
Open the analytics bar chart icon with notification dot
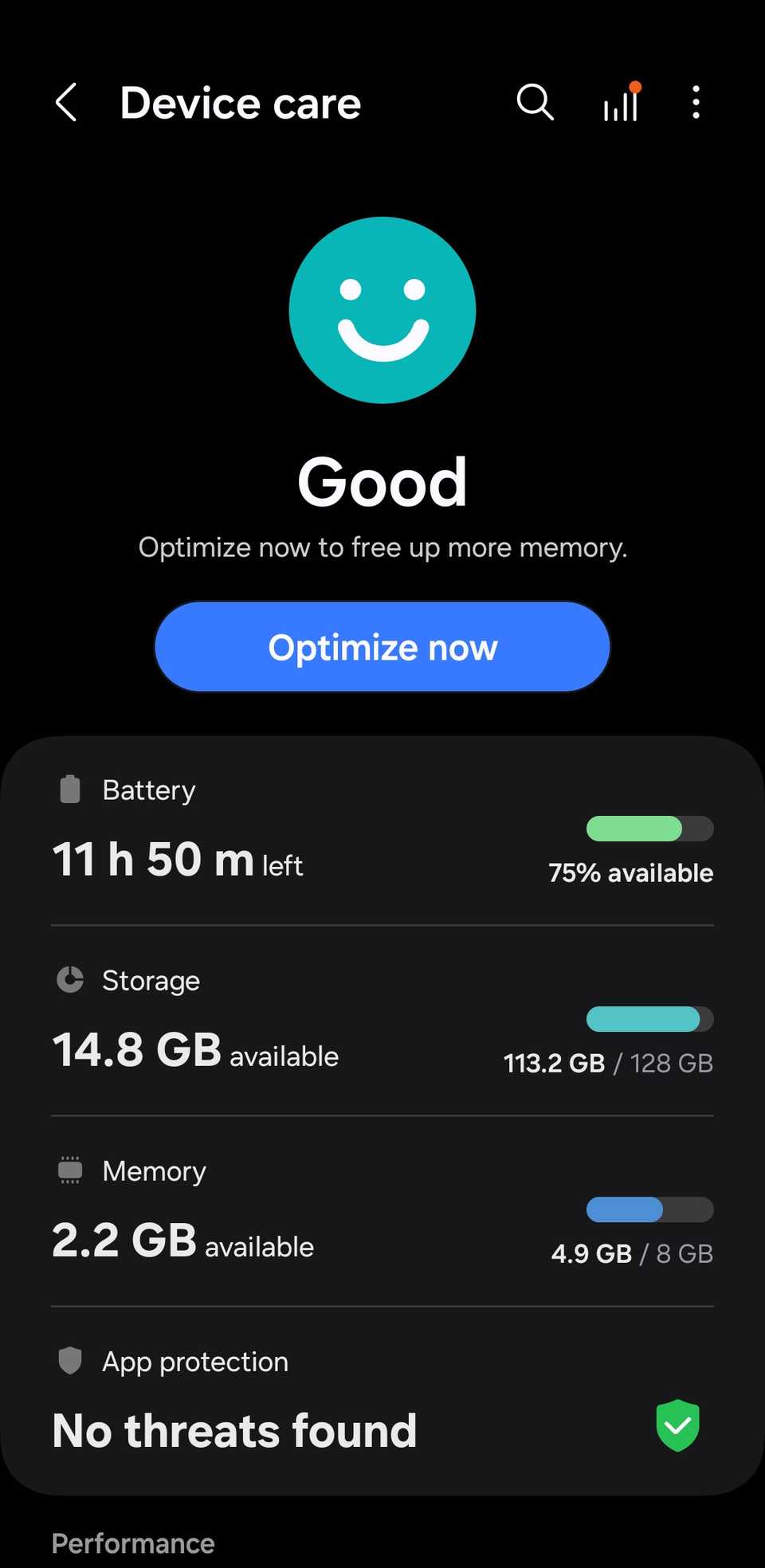tap(620, 102)
